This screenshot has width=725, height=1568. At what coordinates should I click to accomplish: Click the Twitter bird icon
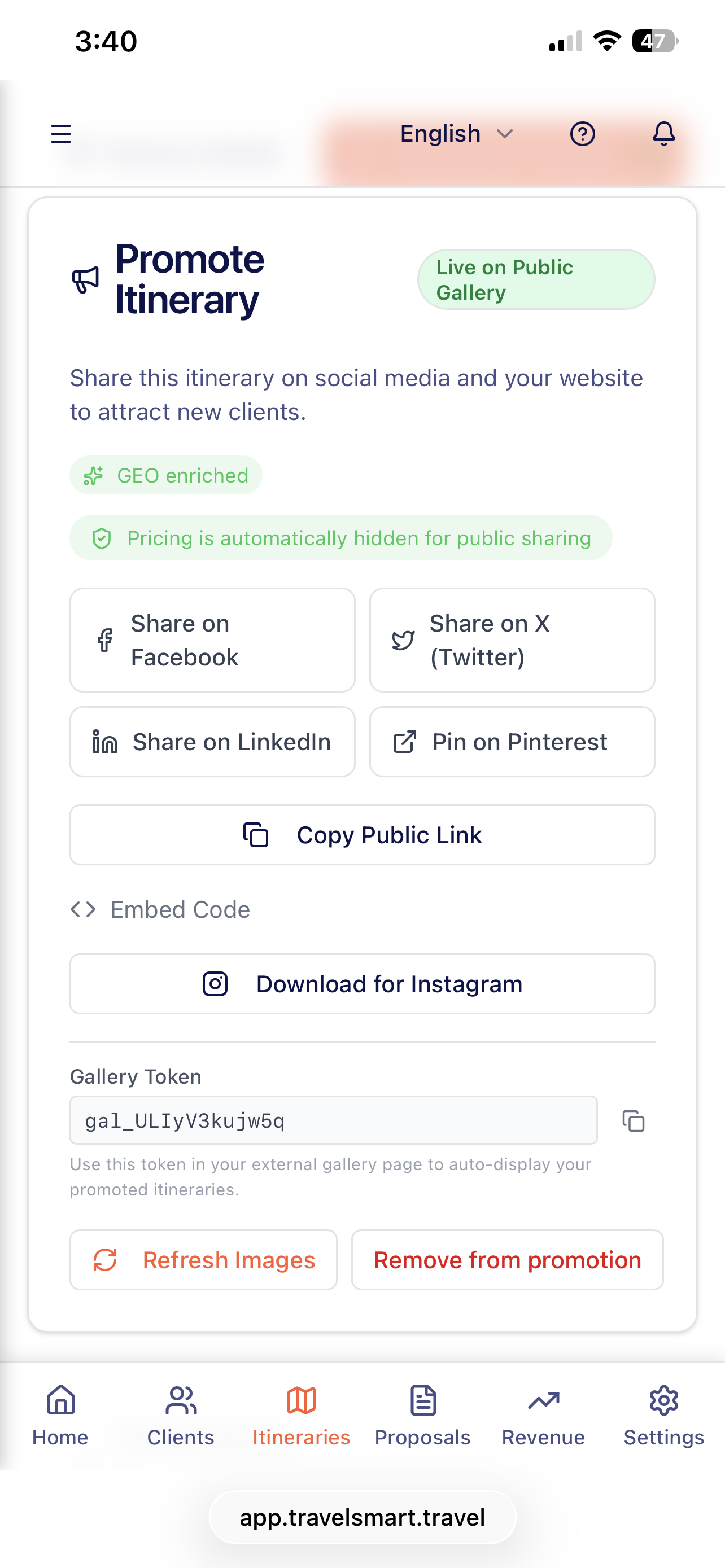coord(404,640)
